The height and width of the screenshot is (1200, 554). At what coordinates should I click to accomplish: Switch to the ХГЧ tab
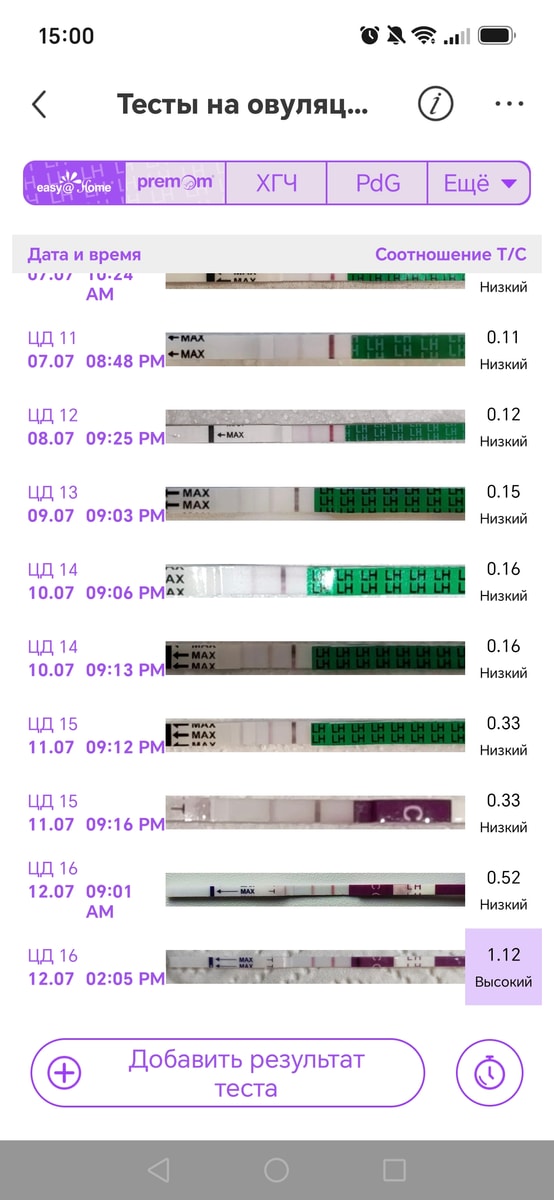click(277, 184)
